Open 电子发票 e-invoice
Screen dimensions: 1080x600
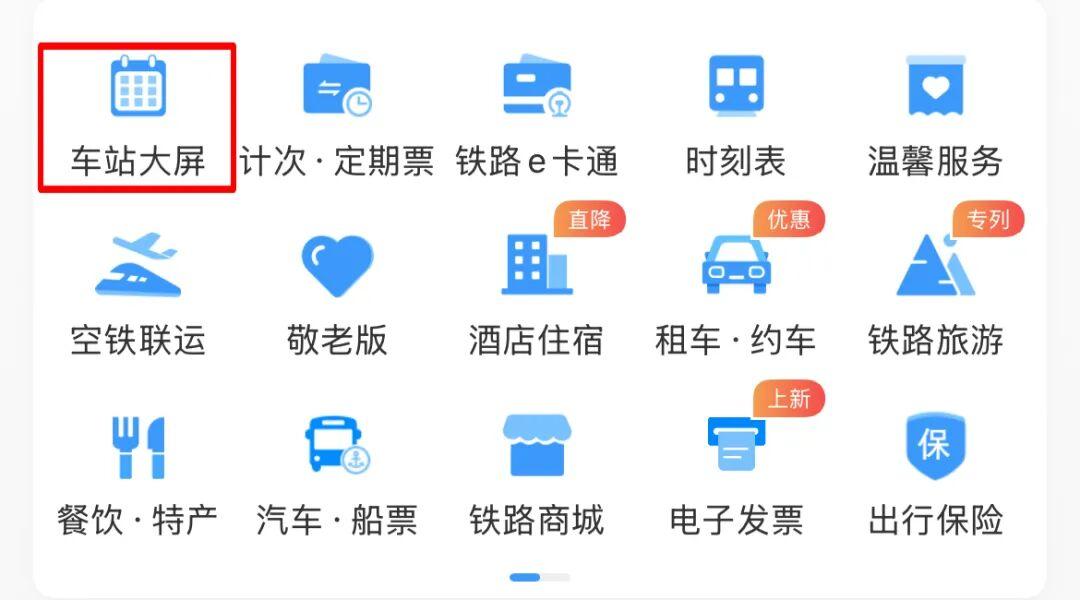click(736, 475)
